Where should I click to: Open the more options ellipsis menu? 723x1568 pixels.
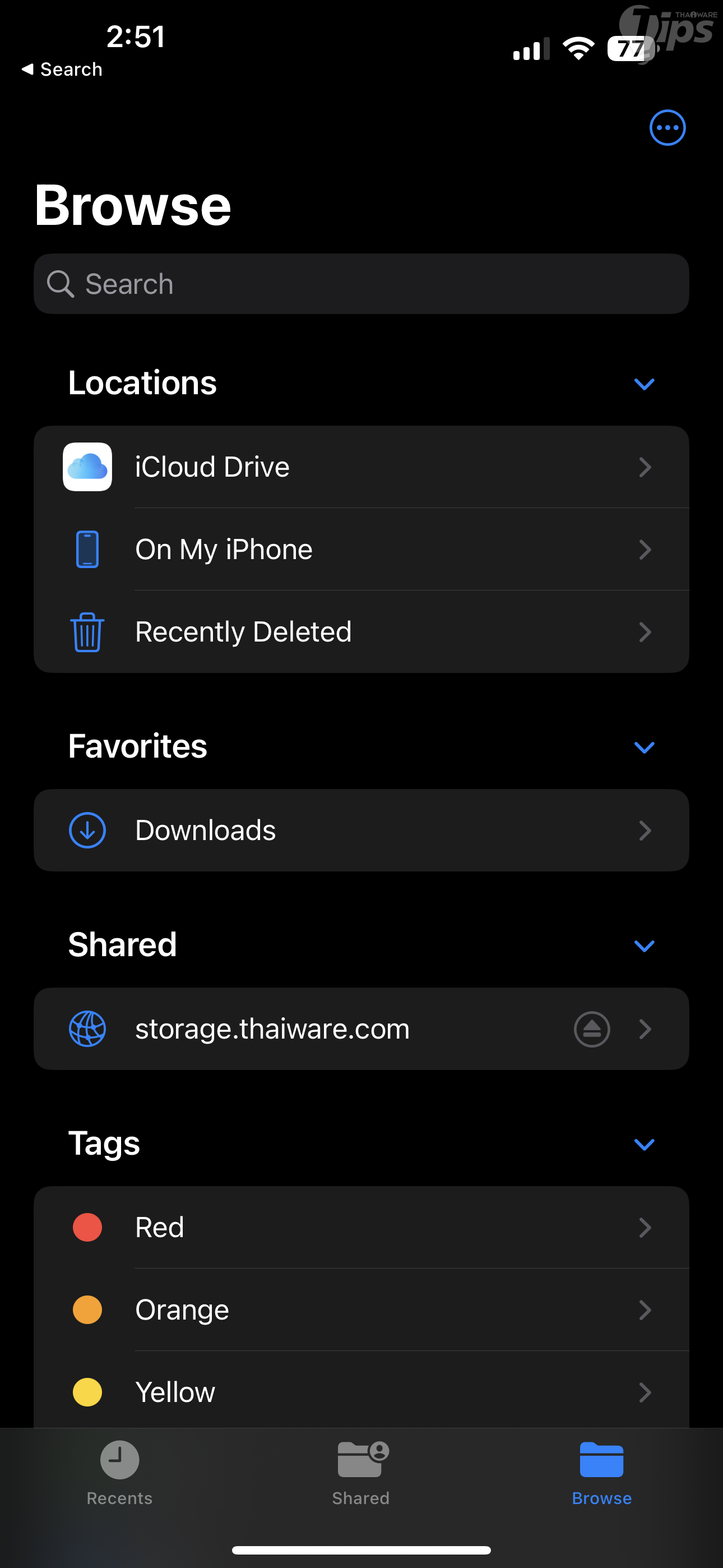pos(667,128)
